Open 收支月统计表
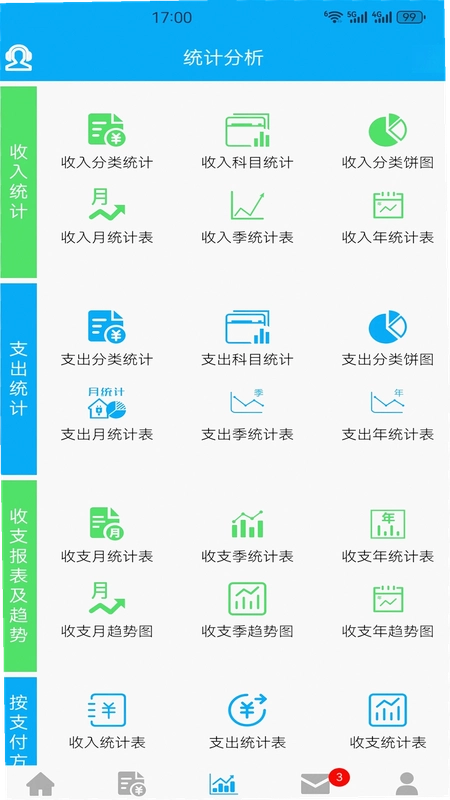 click(107, 535)
